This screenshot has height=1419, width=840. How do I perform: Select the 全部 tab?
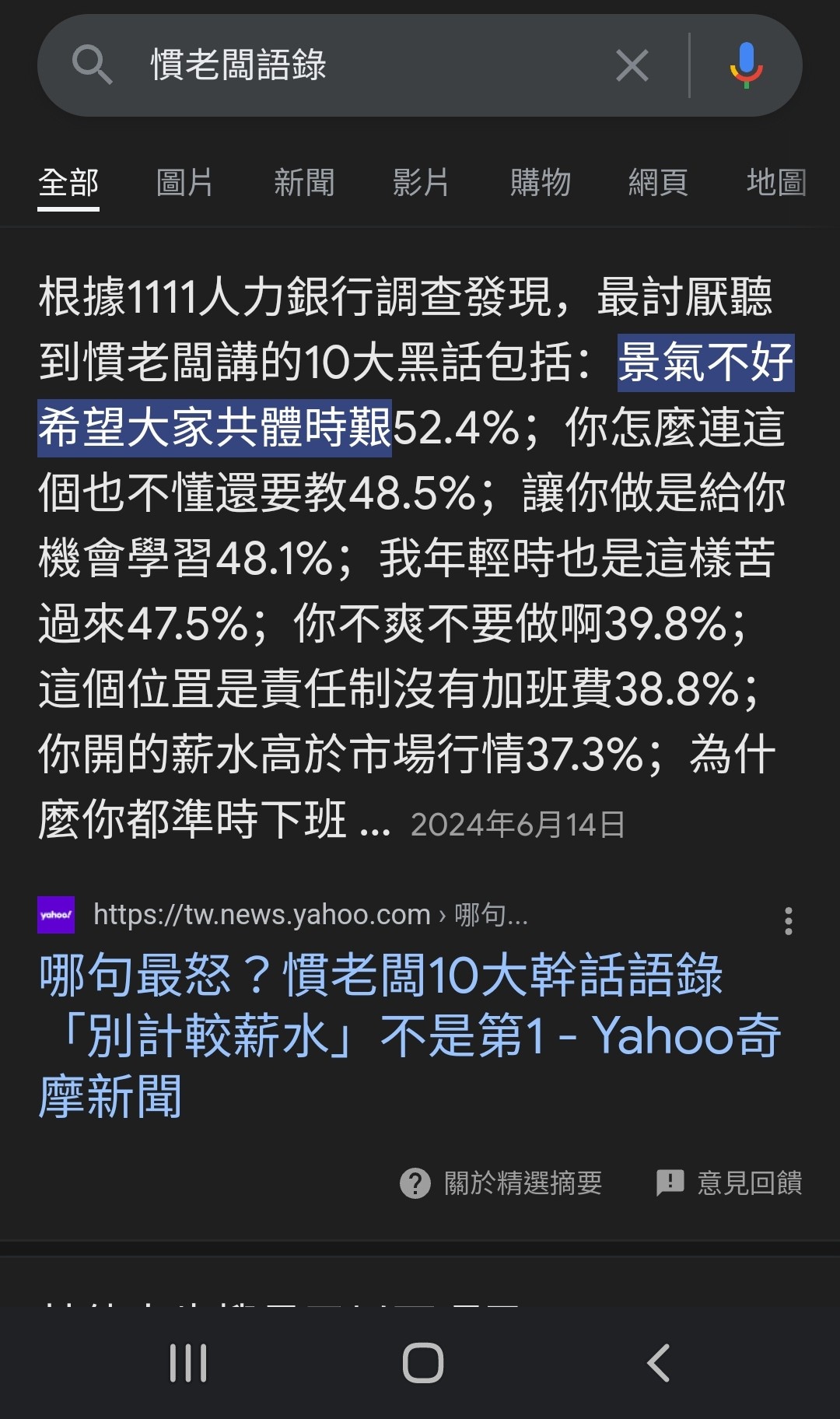68,183
